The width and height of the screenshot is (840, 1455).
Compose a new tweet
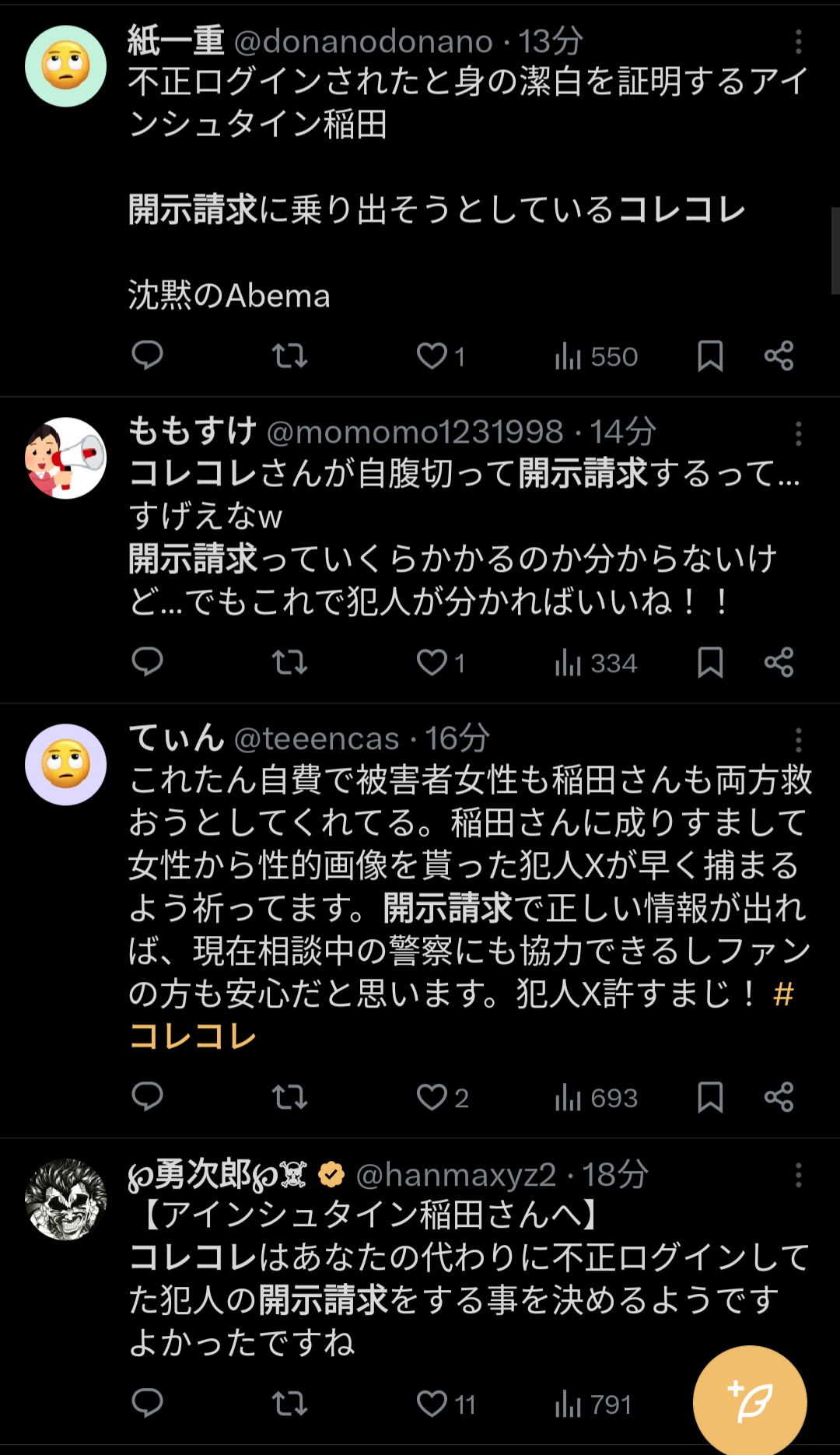pyautogui.click(x=750, y=1402)
